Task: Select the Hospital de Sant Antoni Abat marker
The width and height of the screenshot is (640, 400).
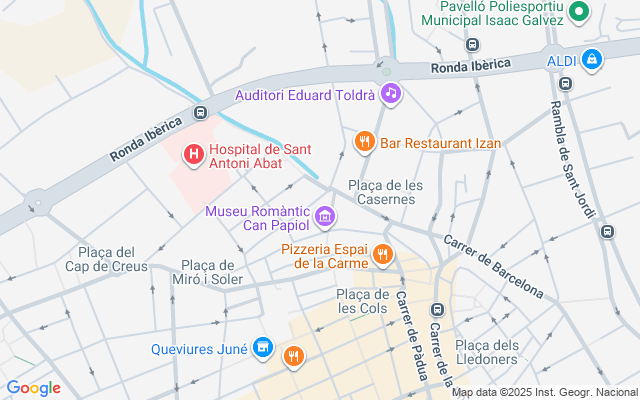Action: pos(193,155)
